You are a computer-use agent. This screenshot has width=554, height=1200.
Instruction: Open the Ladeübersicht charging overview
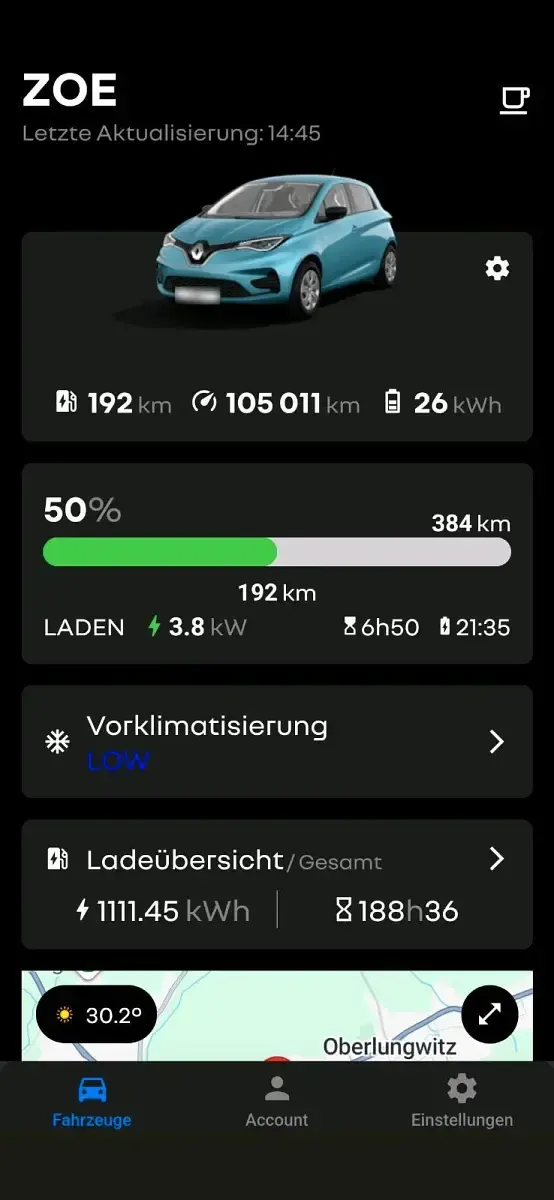pyautogui.click(x=277, y=884)
